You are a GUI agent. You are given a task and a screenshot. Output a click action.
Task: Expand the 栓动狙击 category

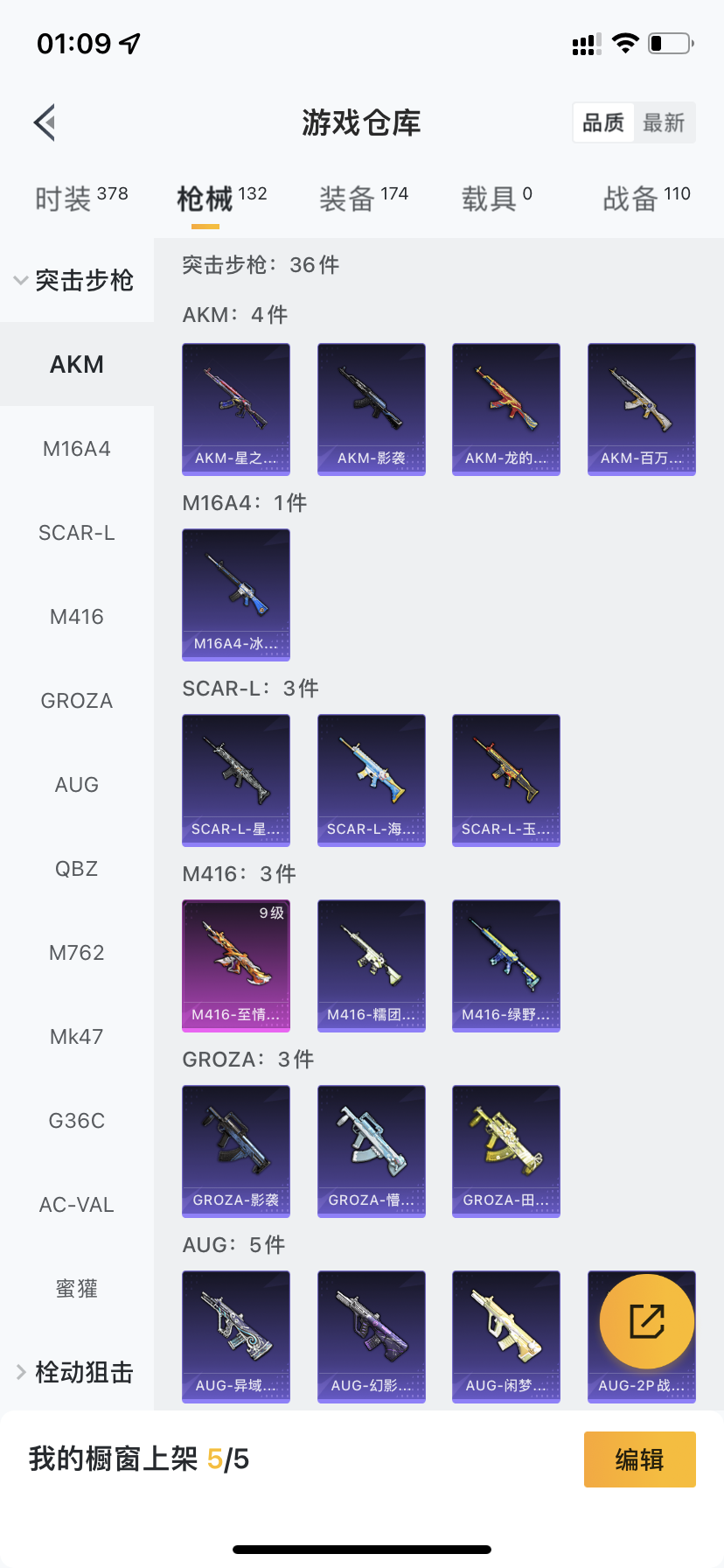click(76, 1372)
